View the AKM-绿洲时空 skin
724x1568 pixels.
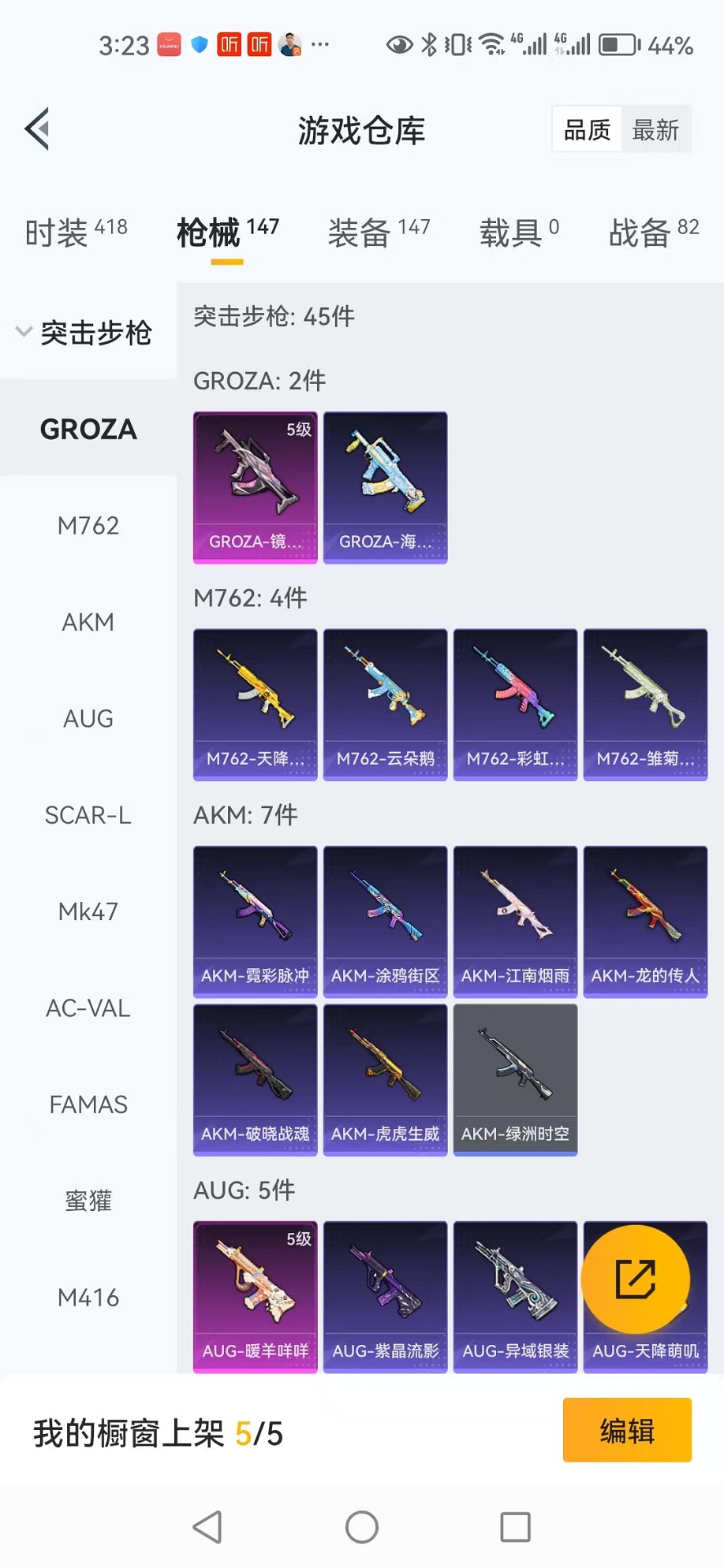515,1079
